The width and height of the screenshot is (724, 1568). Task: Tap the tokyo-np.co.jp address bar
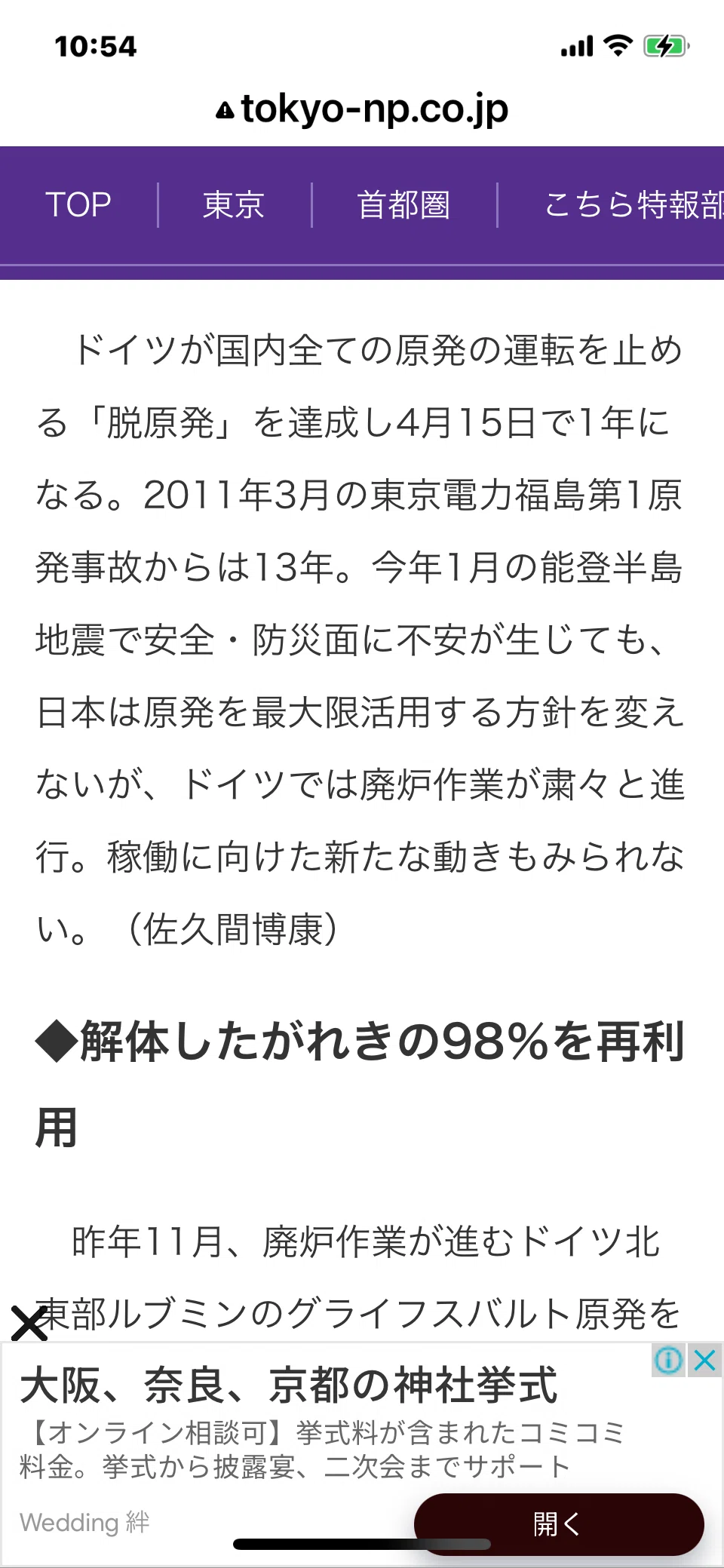362,109
